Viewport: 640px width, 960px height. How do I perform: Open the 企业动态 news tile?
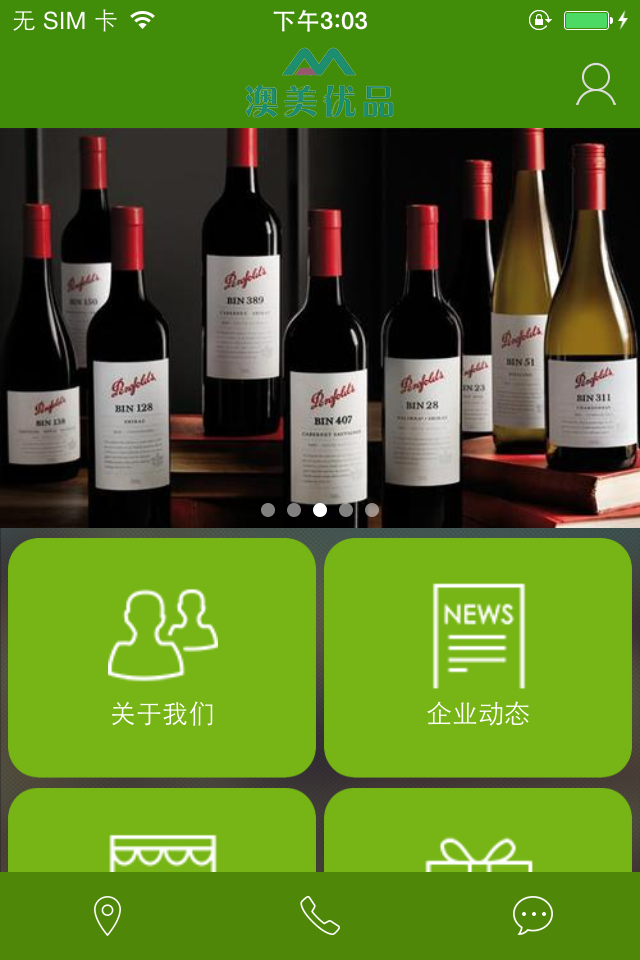(478, 657)
